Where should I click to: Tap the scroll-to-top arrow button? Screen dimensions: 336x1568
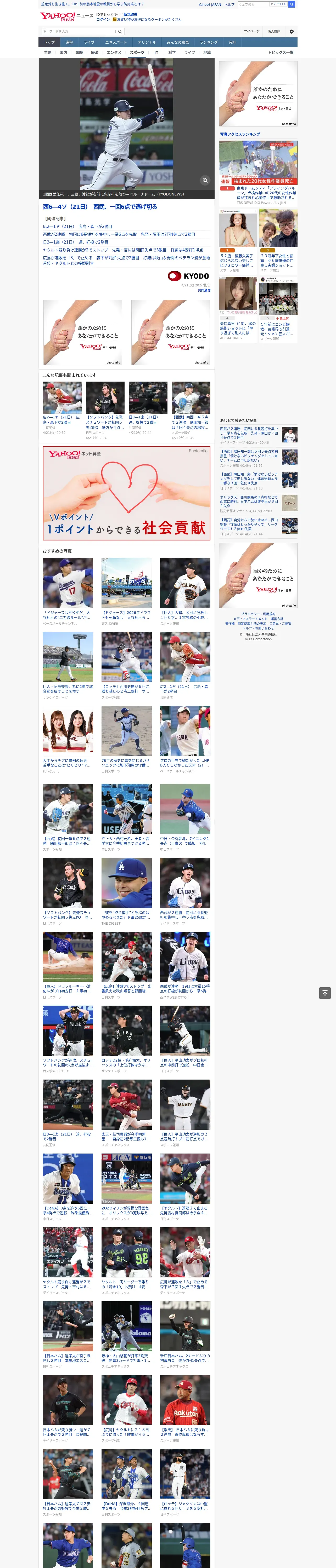point(325,993)
